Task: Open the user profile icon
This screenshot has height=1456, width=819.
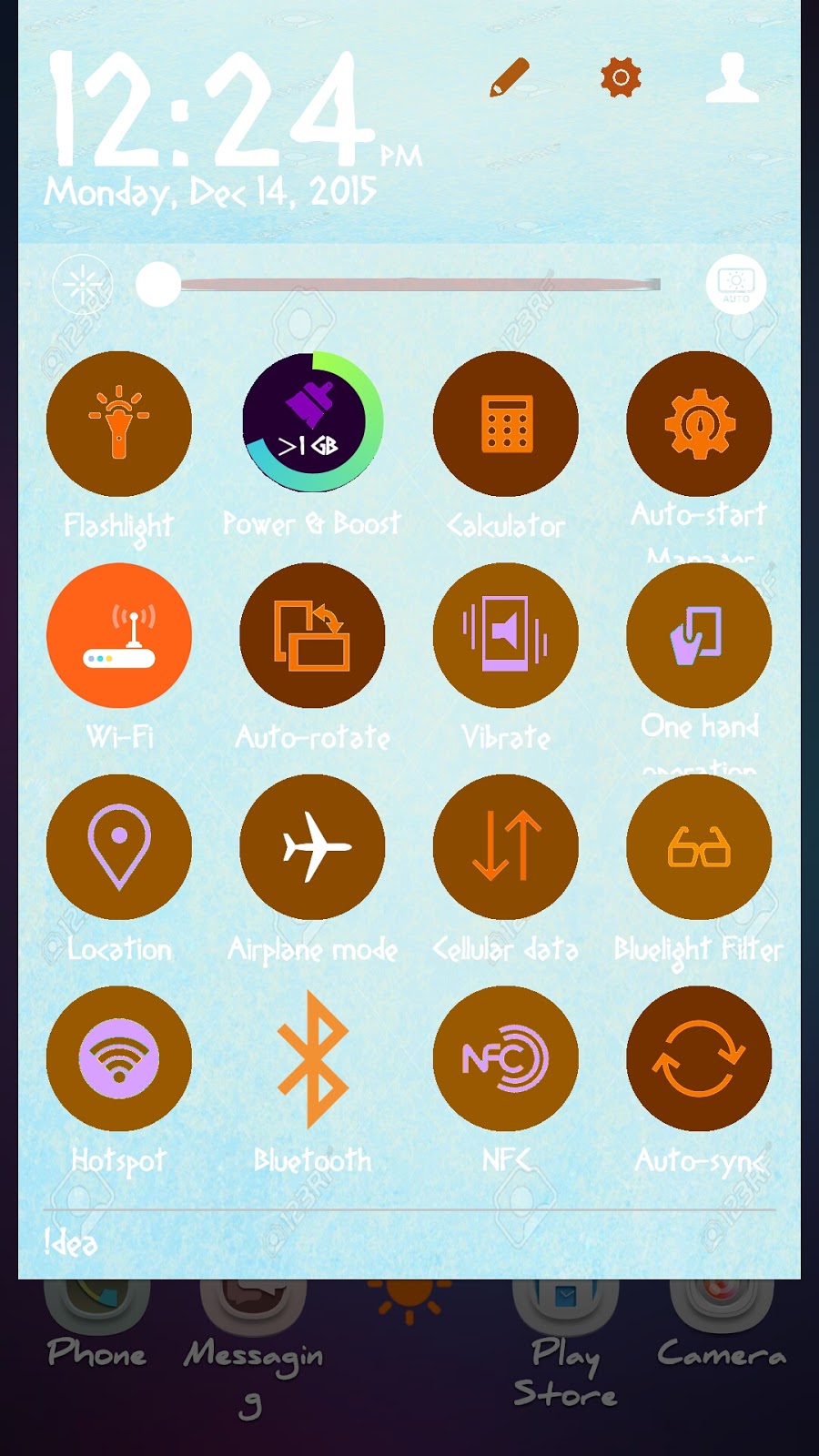Action: coord(733,77)
